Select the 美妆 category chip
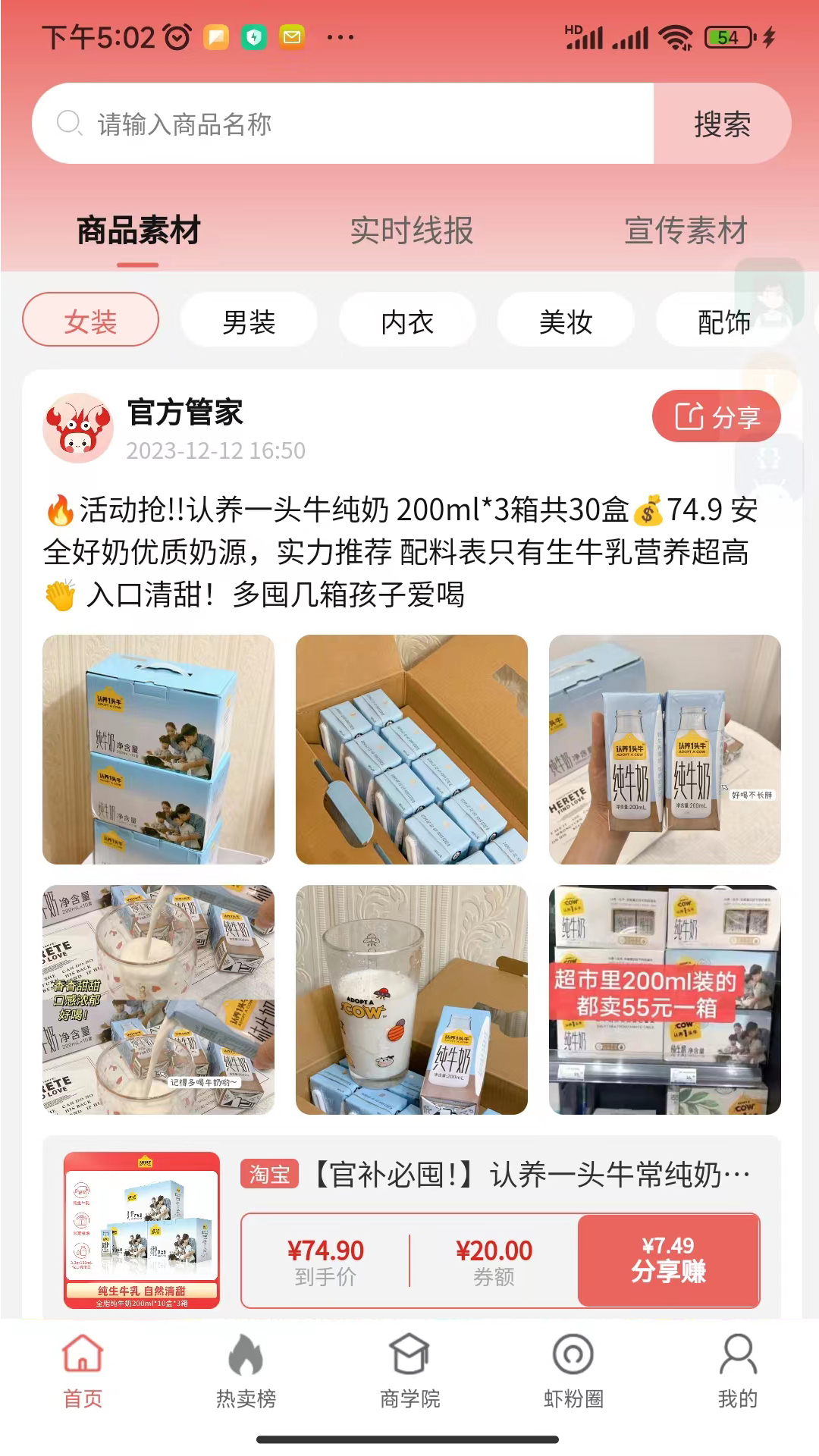The image size is (819, 1456). pyautogui.click(x=566, y=322)
